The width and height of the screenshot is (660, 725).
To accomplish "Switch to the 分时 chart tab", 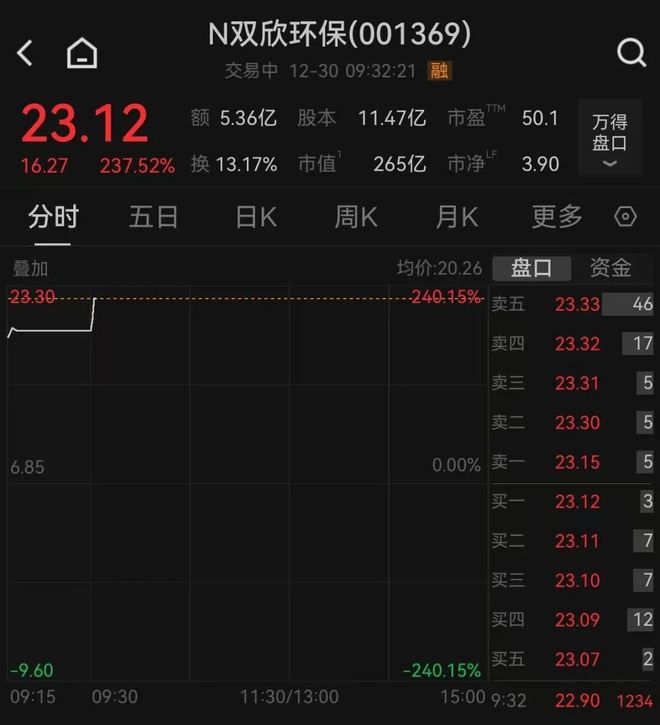I will pyautogui.click(x=53, y=217).
